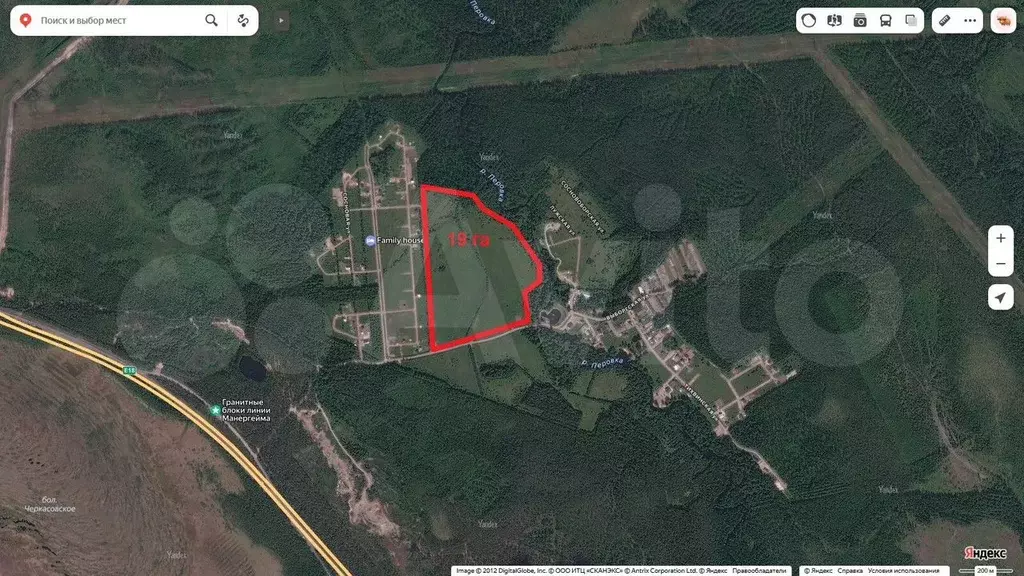
Task: Open the user profile avatar
Action: click(1002, 20)
